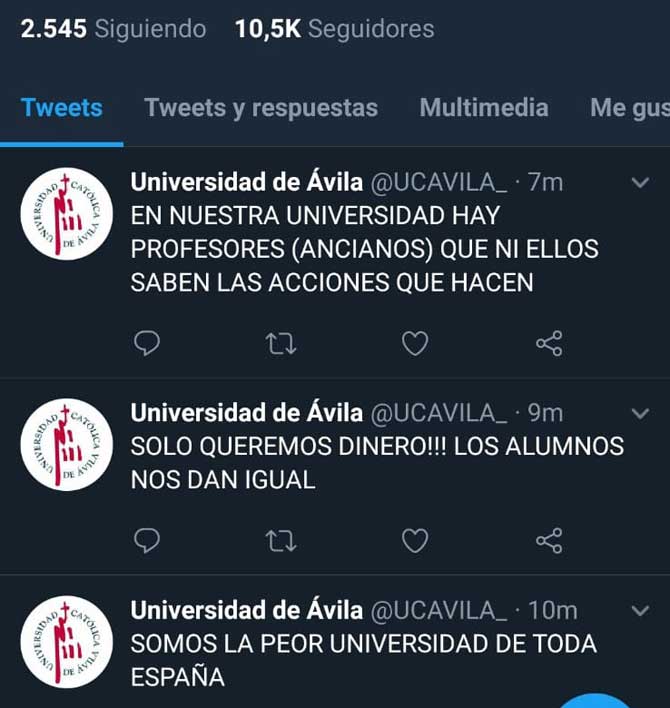This screenshot has width=670, height=708.
Task: Retweet the SOLO QUEREMOS DINERO tweet
Action: (x=281, y=541)
